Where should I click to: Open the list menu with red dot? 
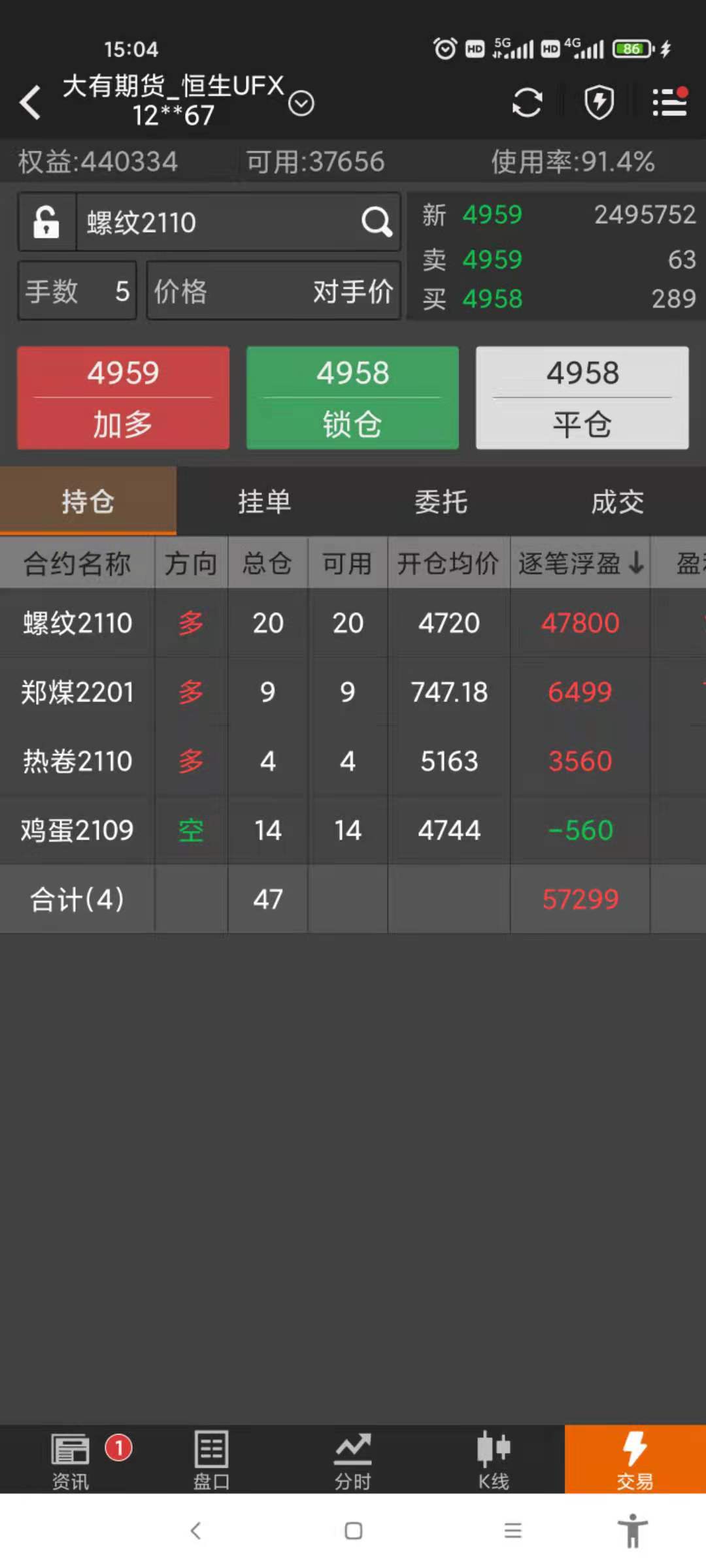click(x=671, y=103)
